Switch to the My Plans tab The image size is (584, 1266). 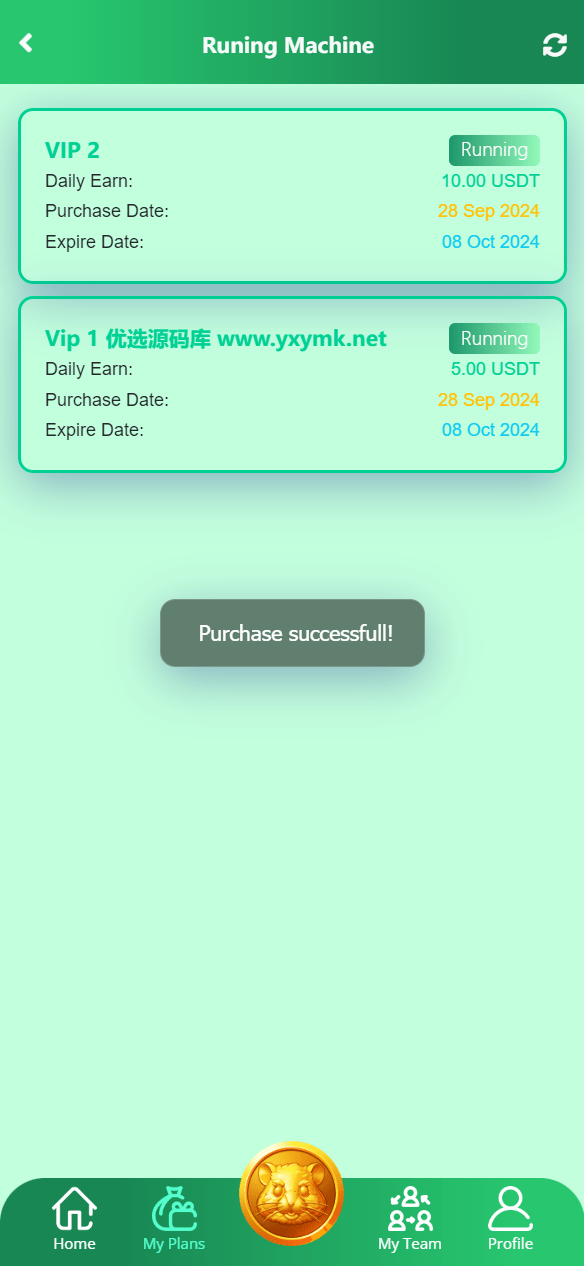tap(174, 1219)
